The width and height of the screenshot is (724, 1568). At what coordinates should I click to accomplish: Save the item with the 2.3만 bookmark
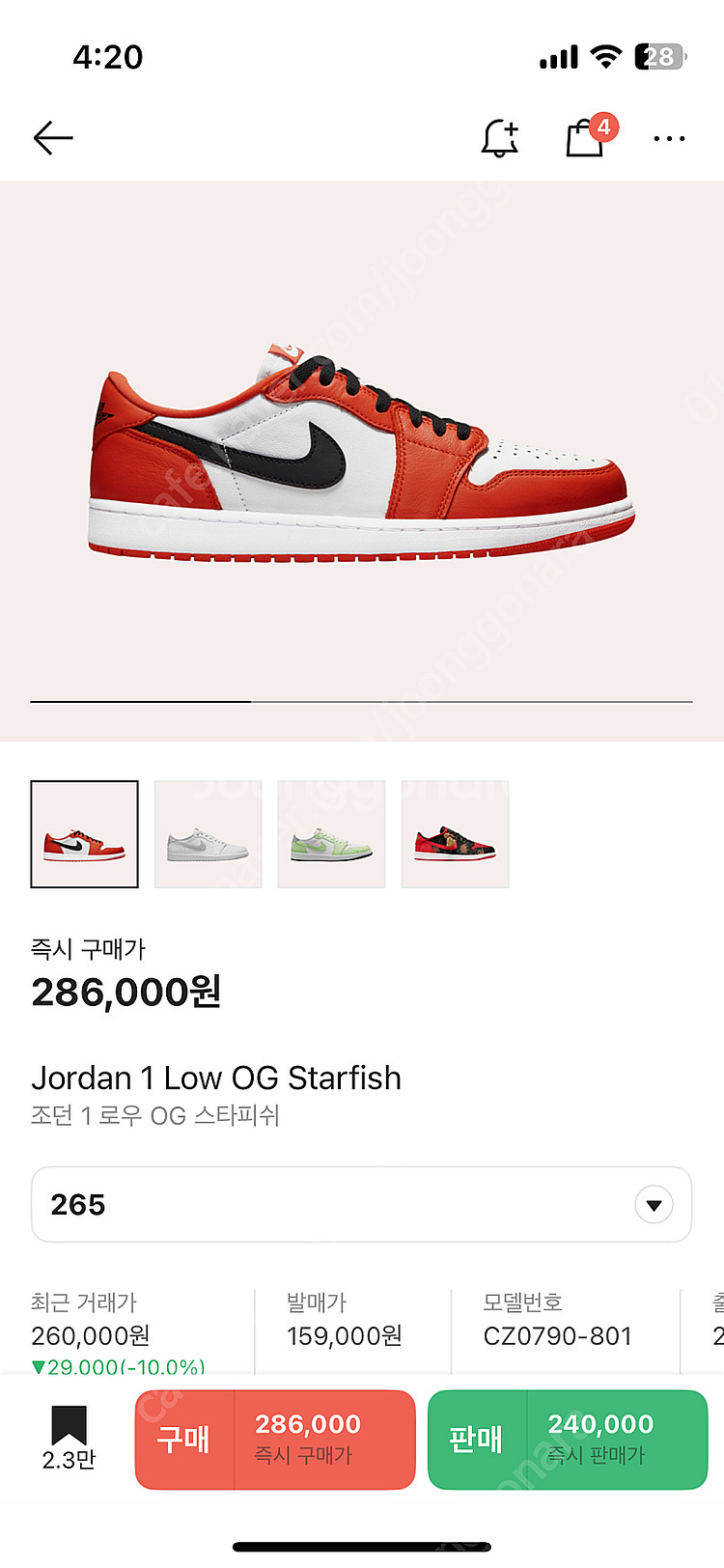(69, 1437)
